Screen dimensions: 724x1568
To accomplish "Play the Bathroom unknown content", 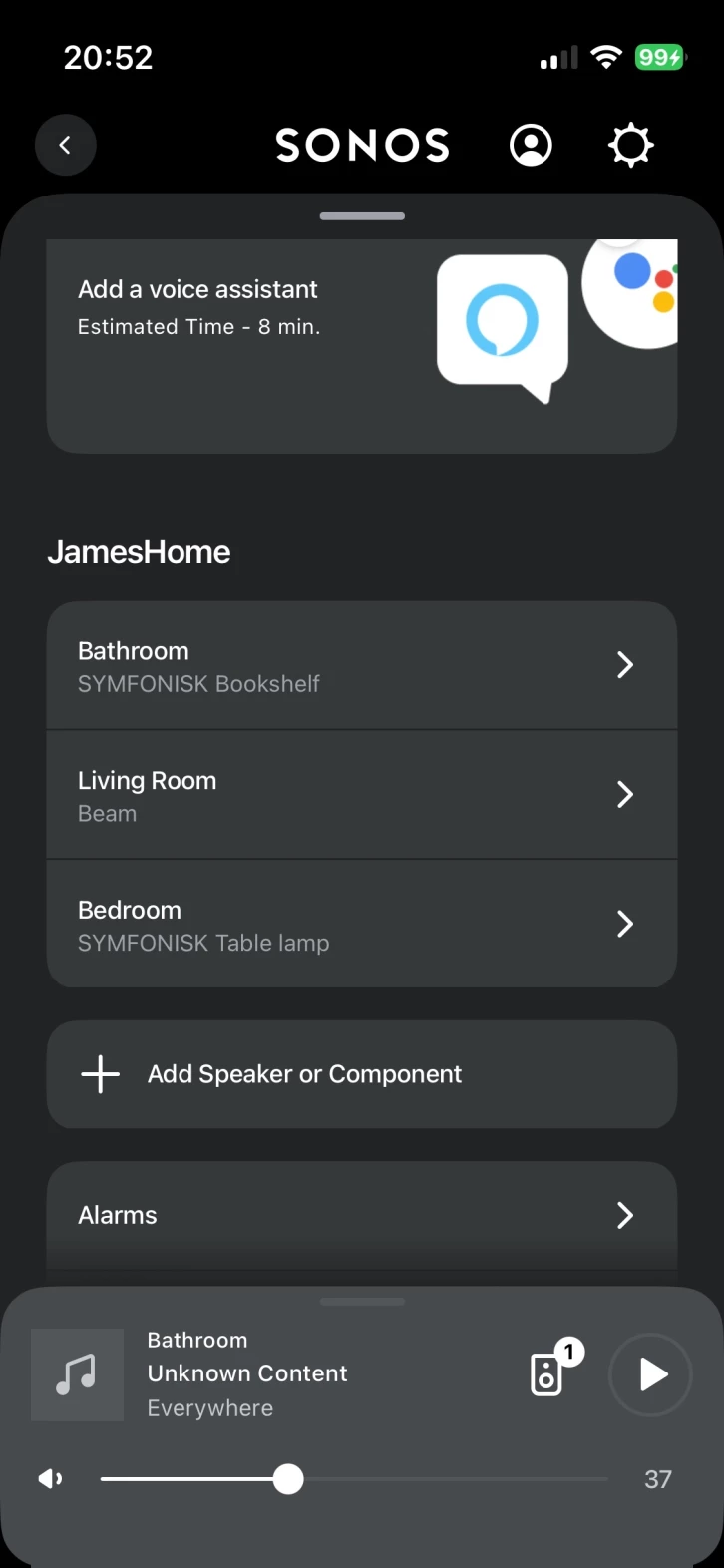I will (650, 1374).
